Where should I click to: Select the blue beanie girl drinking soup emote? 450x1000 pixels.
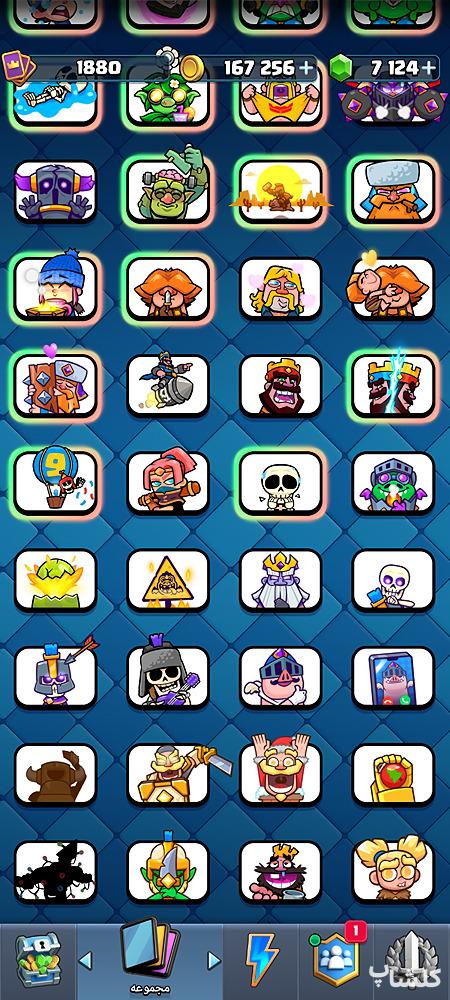(x=55, y=288)
